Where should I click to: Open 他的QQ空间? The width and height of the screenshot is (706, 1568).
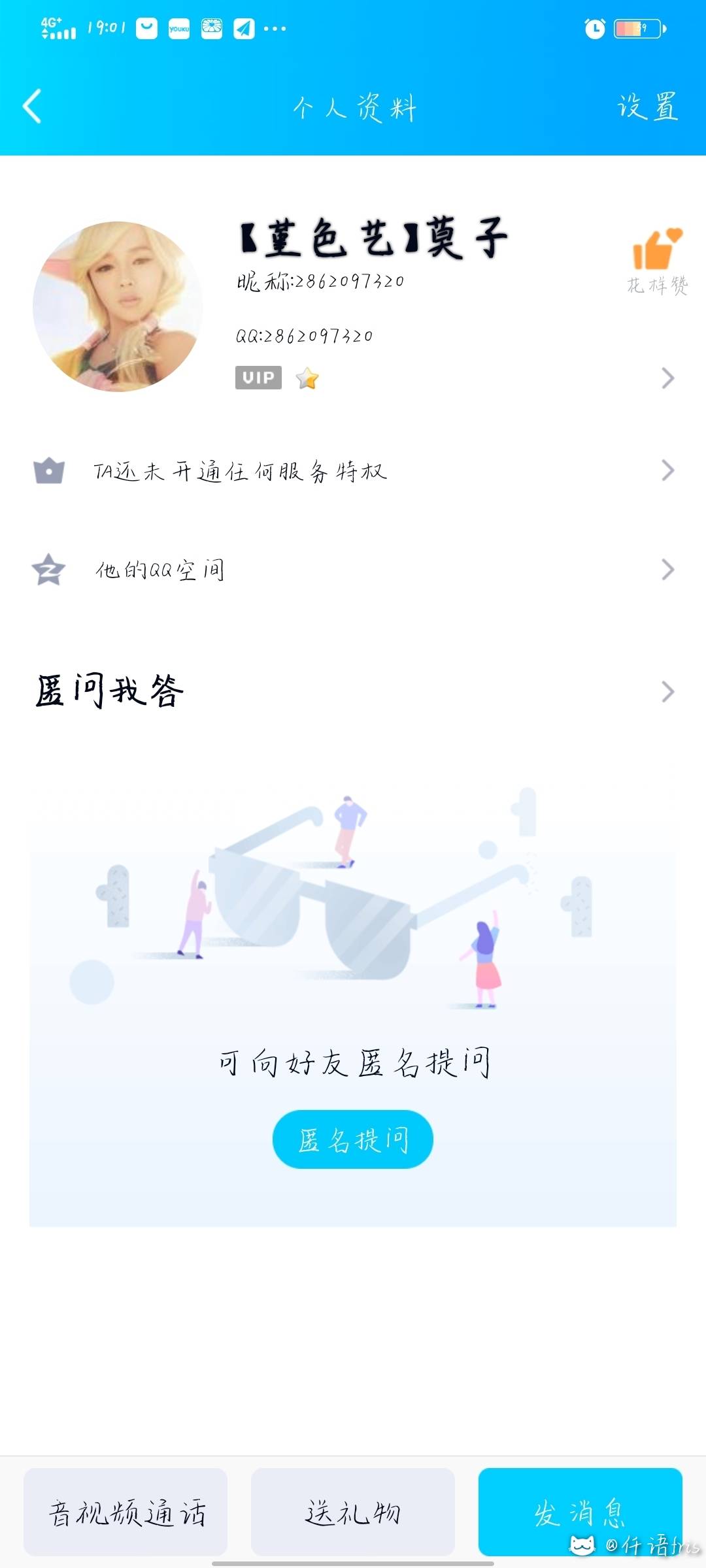point(353,570)
